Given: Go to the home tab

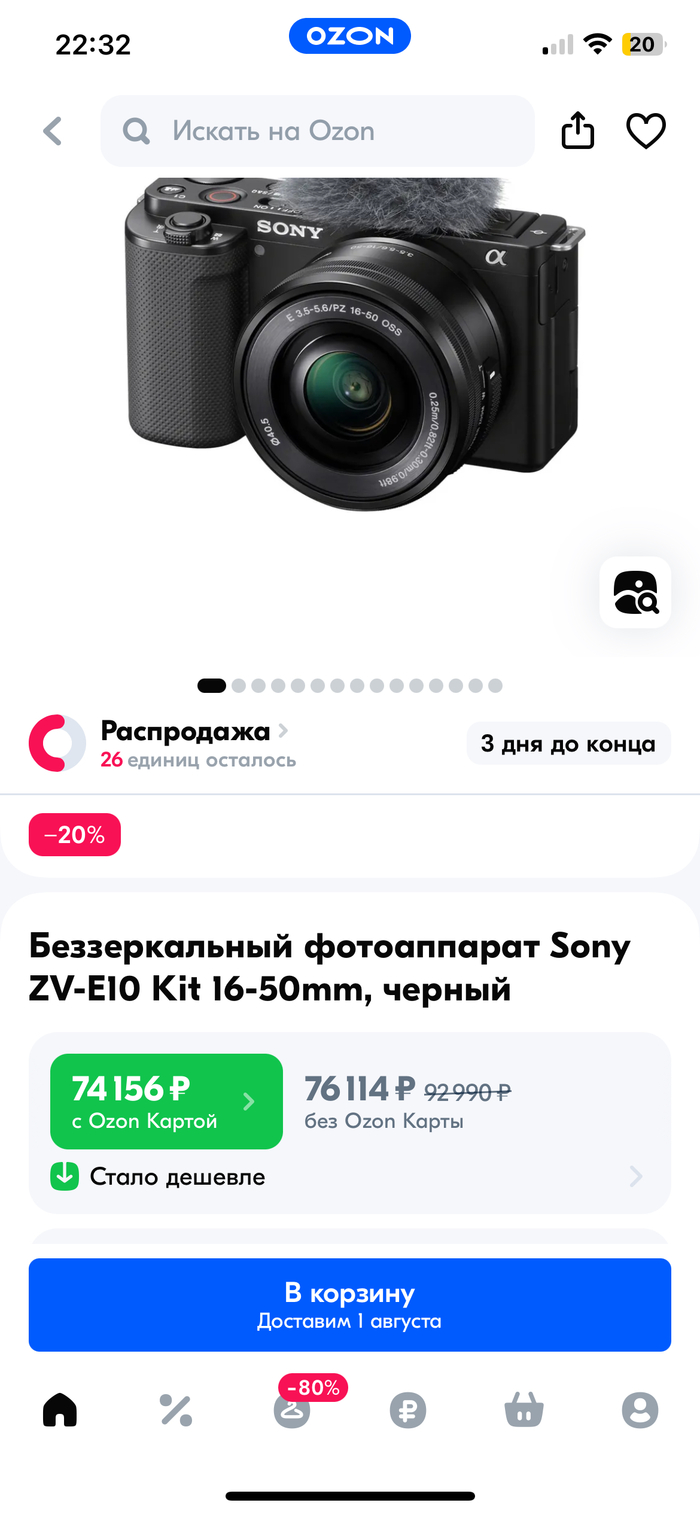Looking at the screenshot, I should tap(60, 1410).
